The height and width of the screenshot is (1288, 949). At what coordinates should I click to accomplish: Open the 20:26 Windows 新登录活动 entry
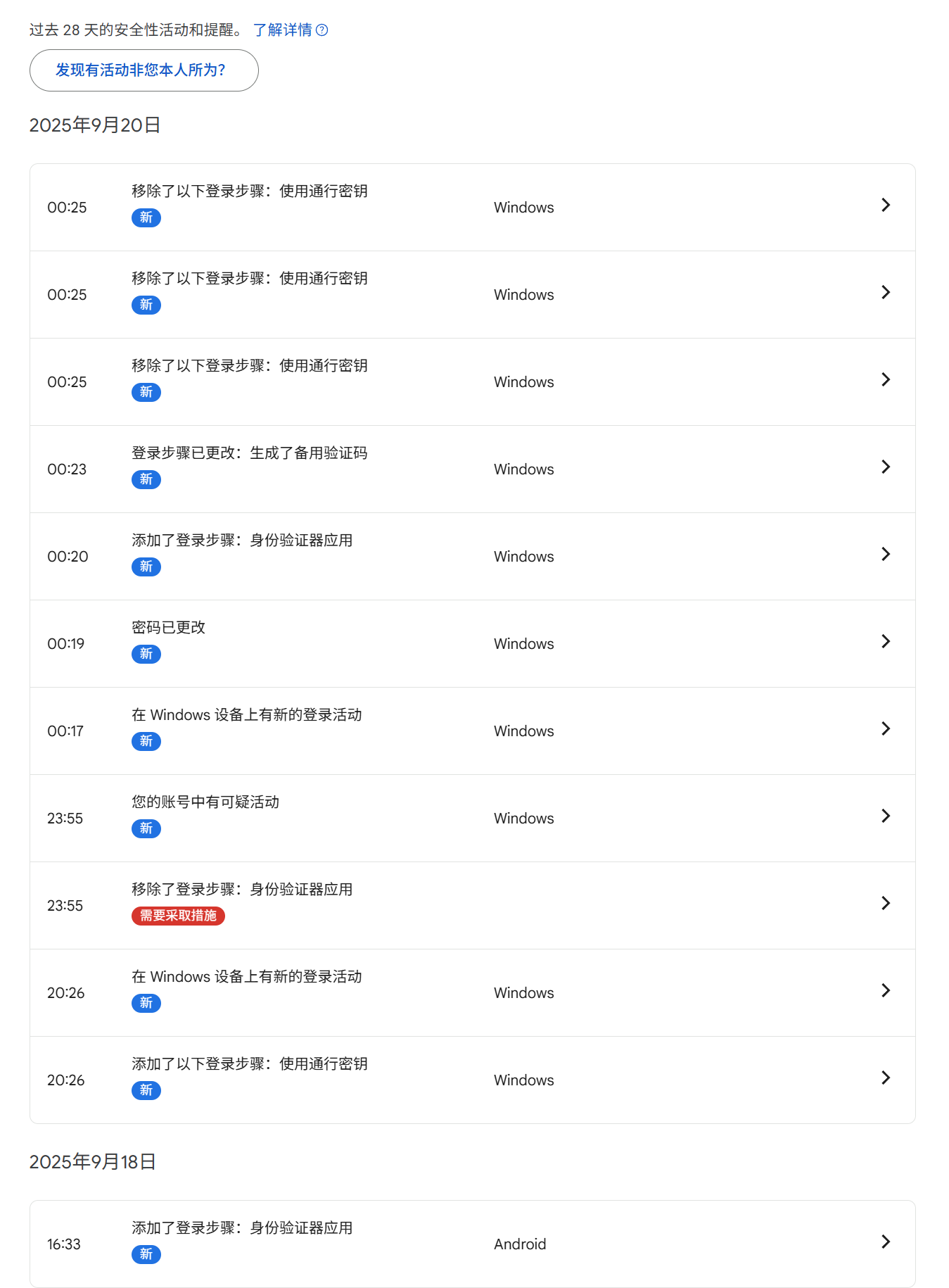[472, 992]
